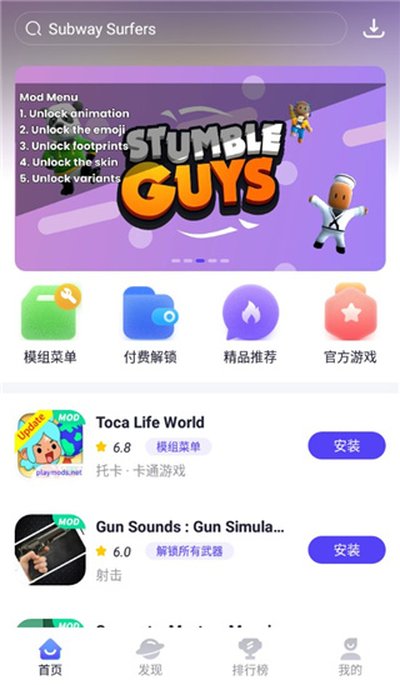Open the 付费解锁 category
Image resolution: width=400 pixels, height=685 pixels.
tap(150, 325)
